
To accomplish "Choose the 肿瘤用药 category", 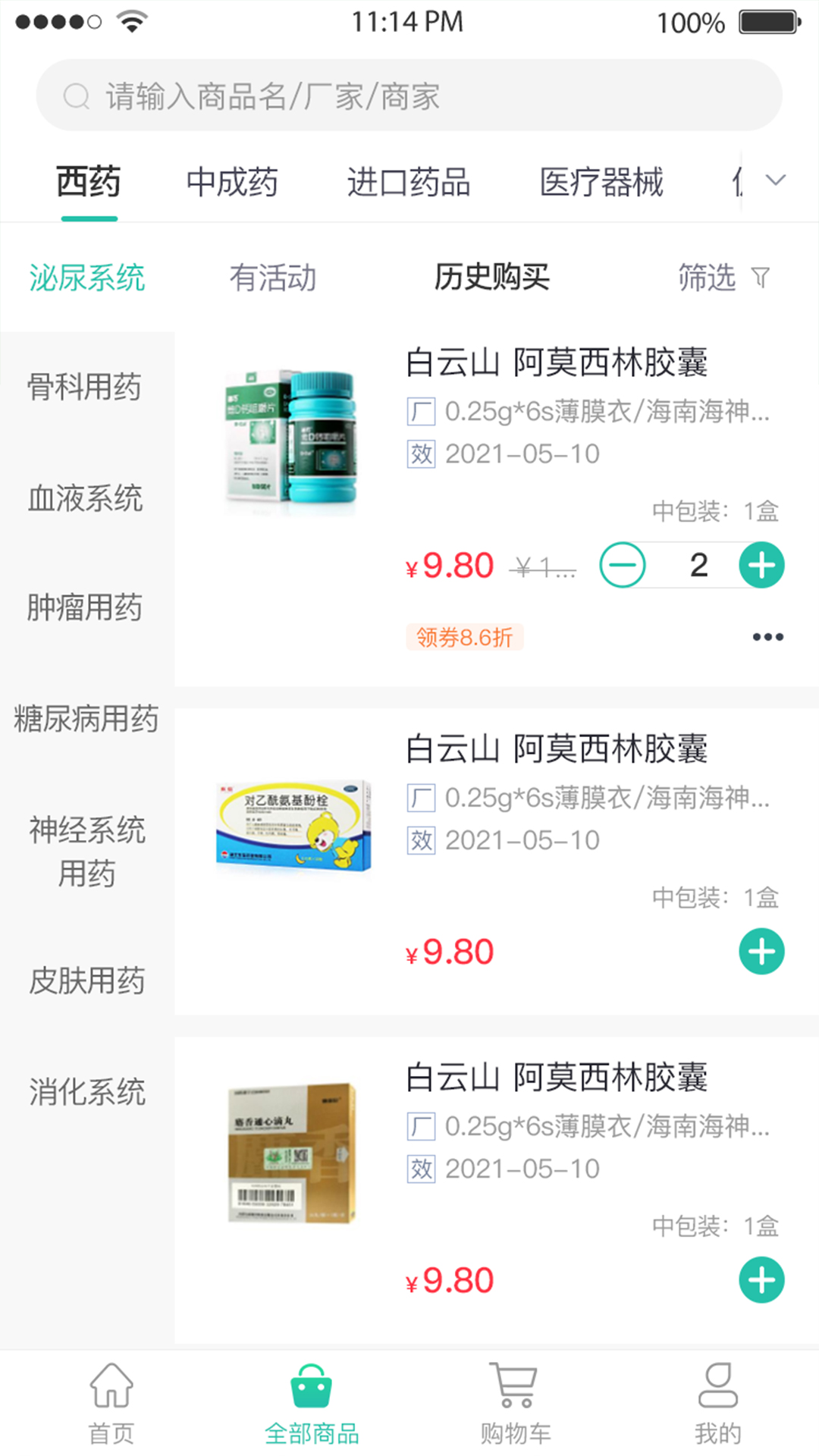I will click(x=85, y=607).
